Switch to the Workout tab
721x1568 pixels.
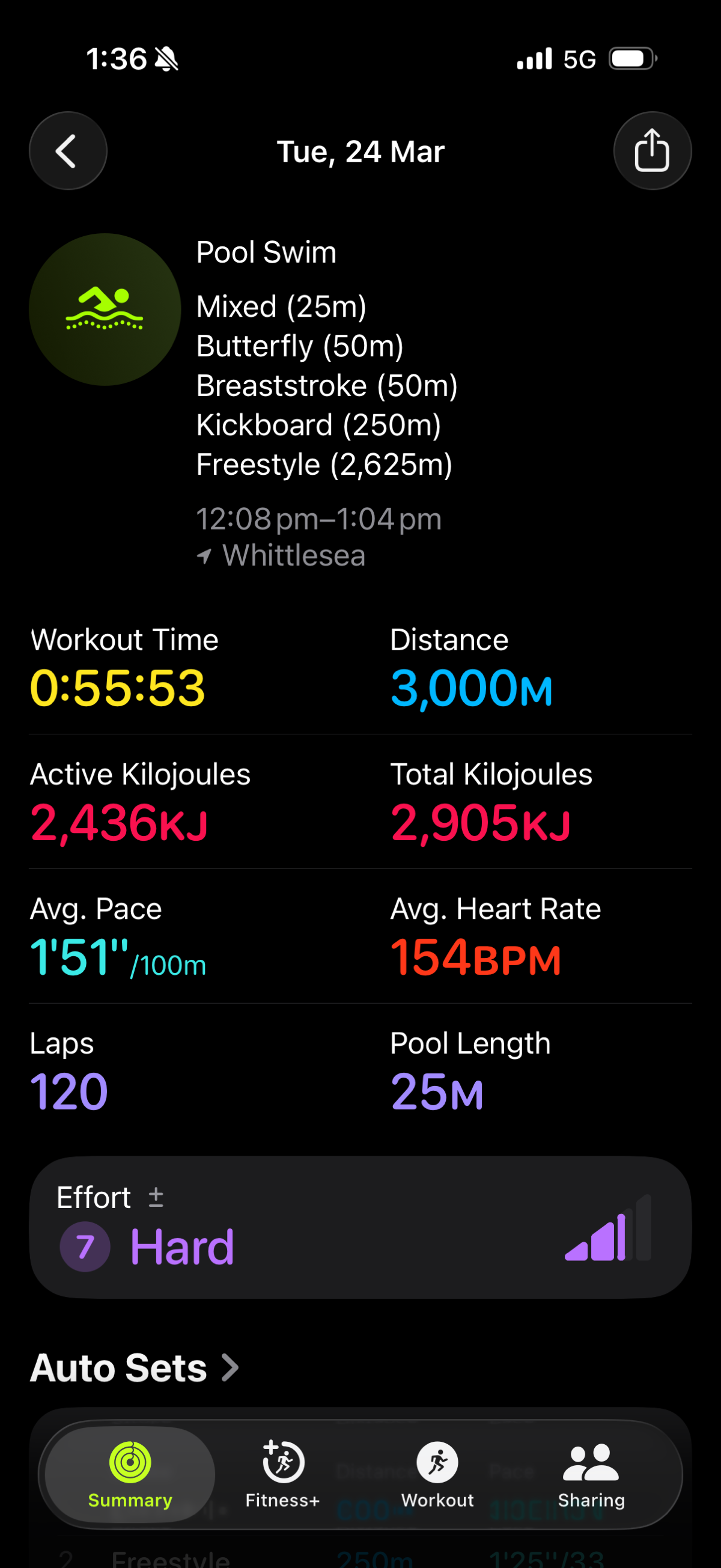pyautogui.click(x=437, y=1474)
